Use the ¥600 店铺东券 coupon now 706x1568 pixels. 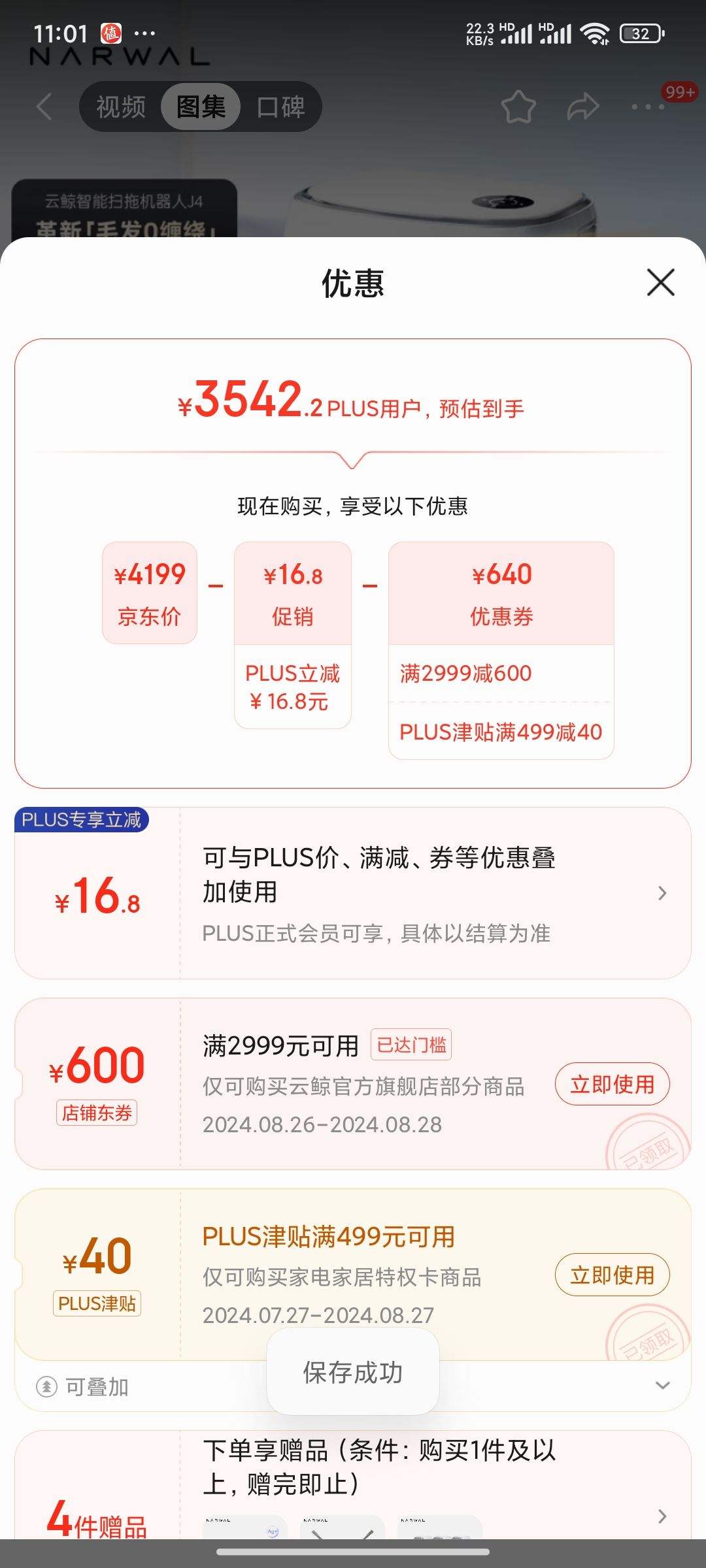(612, 1084)
